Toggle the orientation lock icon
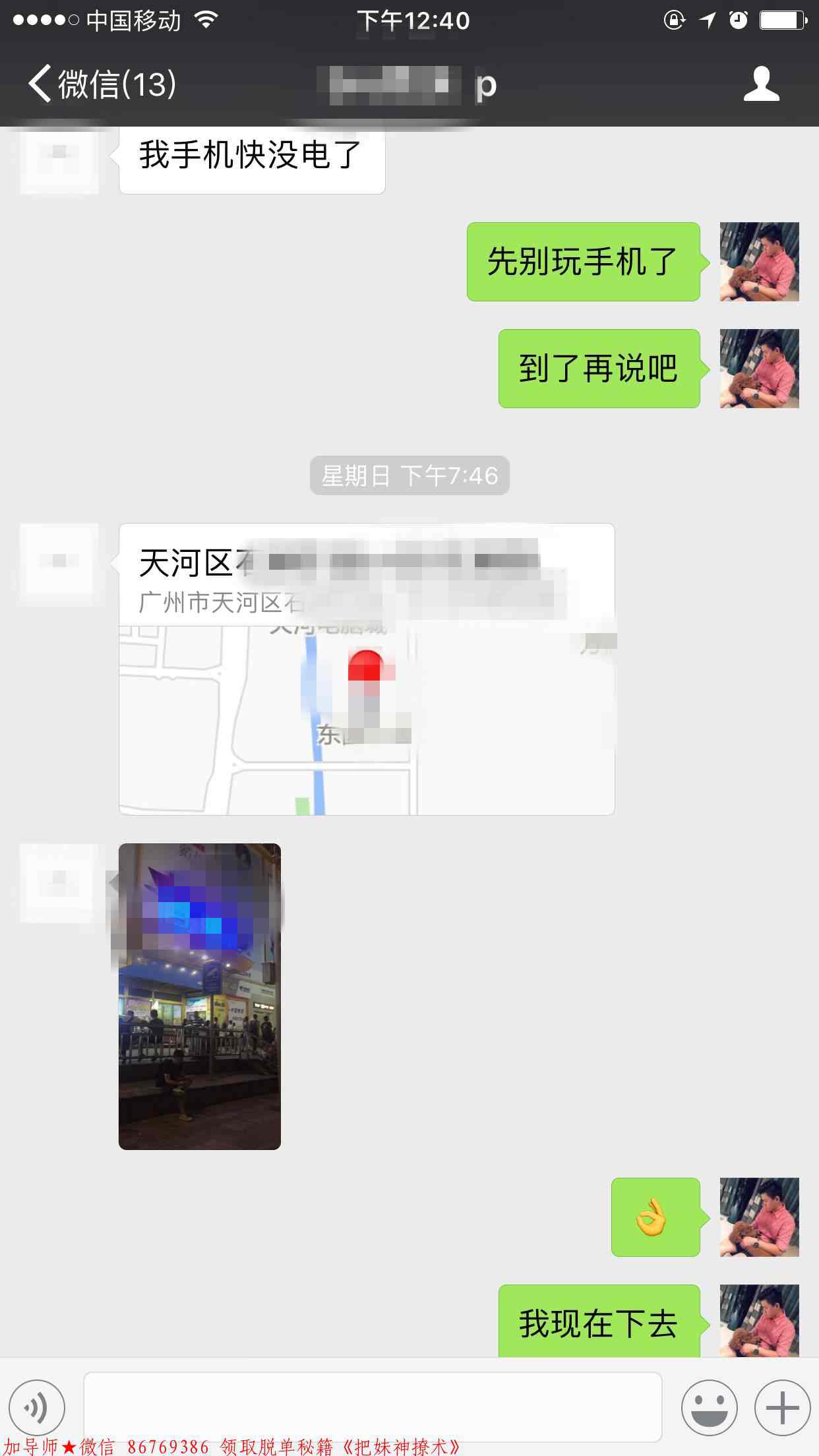819x1456 pixels. tap(674, 20)
